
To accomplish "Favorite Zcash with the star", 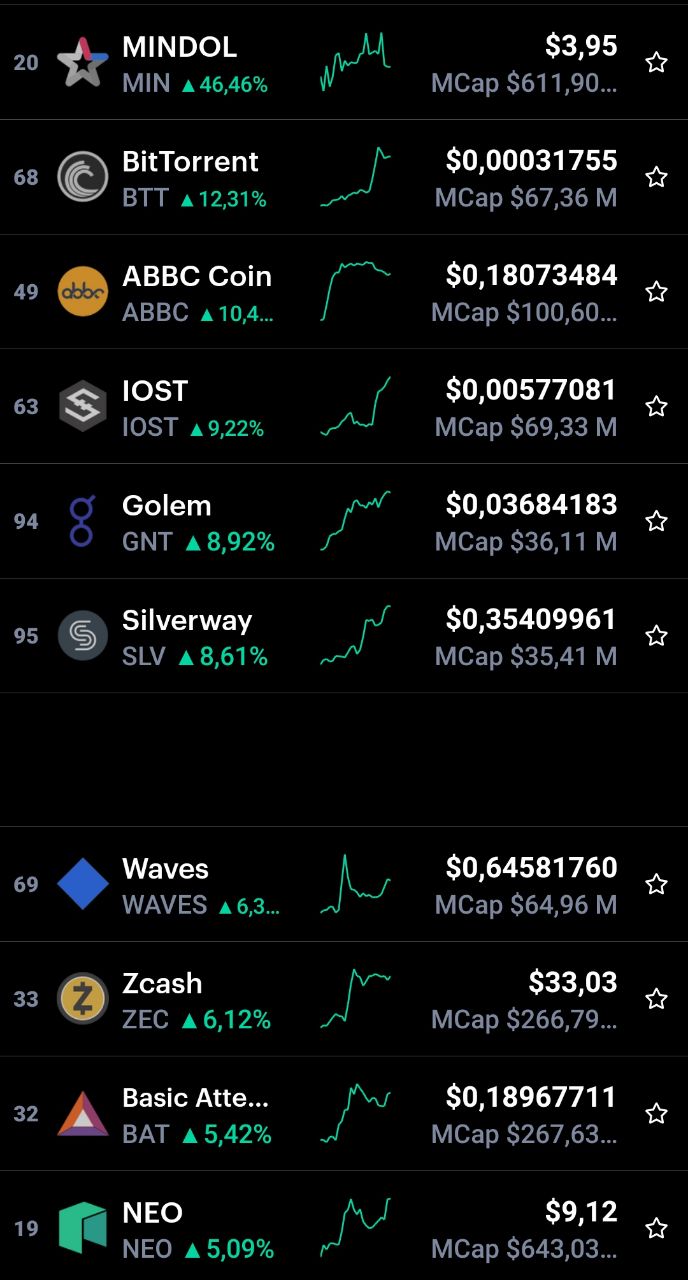I will tap(656, 999).
